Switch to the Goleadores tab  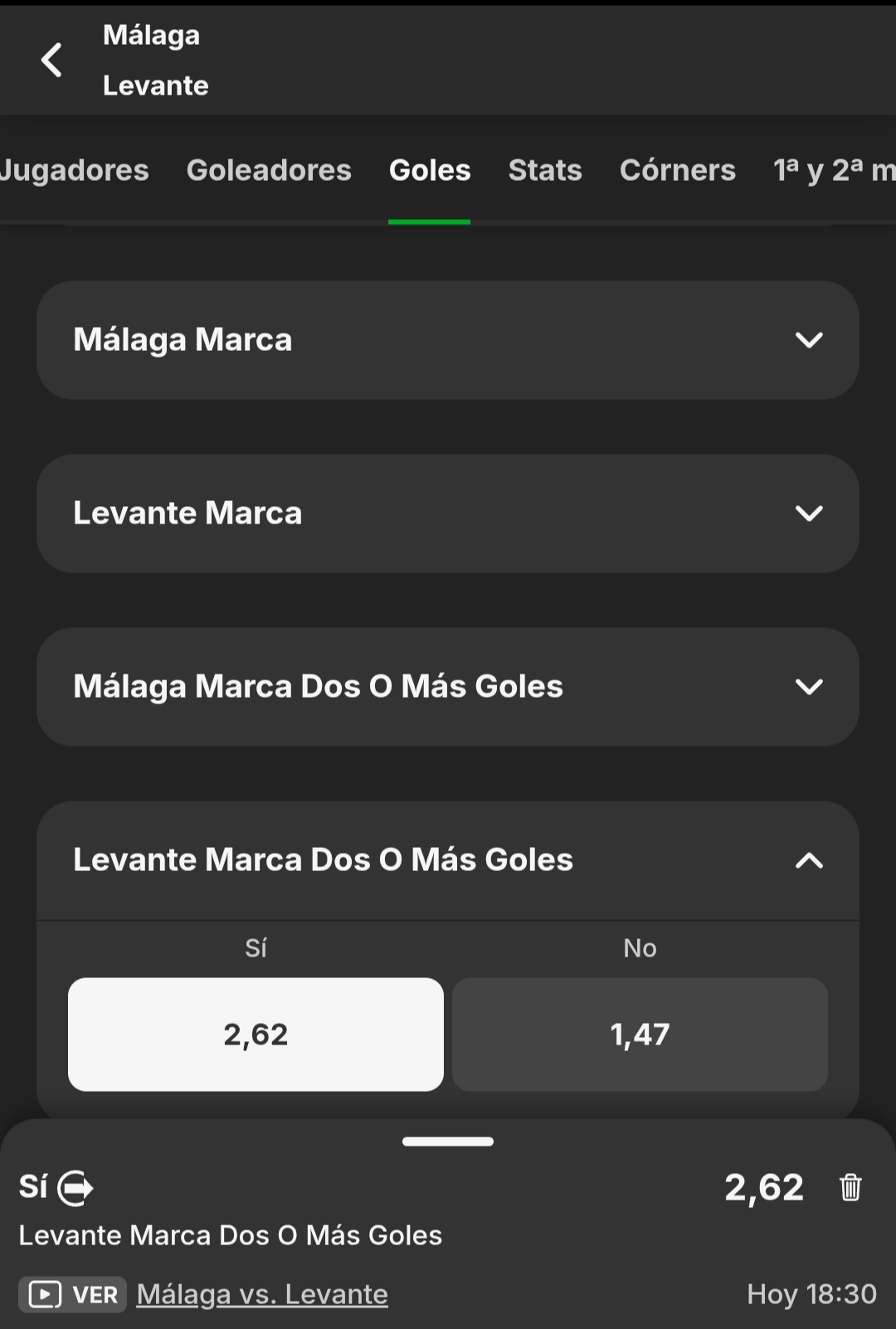point(269,170)
